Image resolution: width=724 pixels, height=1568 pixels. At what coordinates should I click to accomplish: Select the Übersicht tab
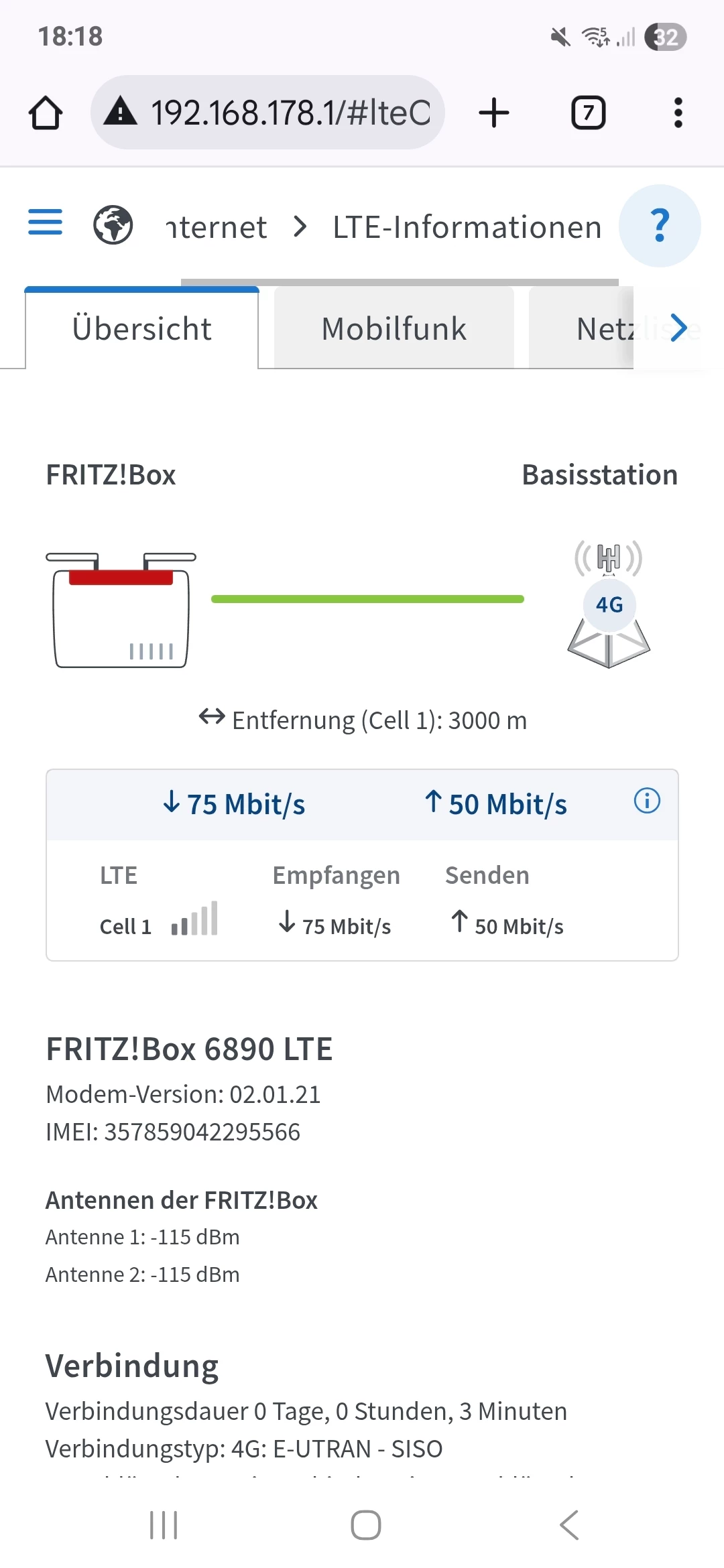[142, 329]
